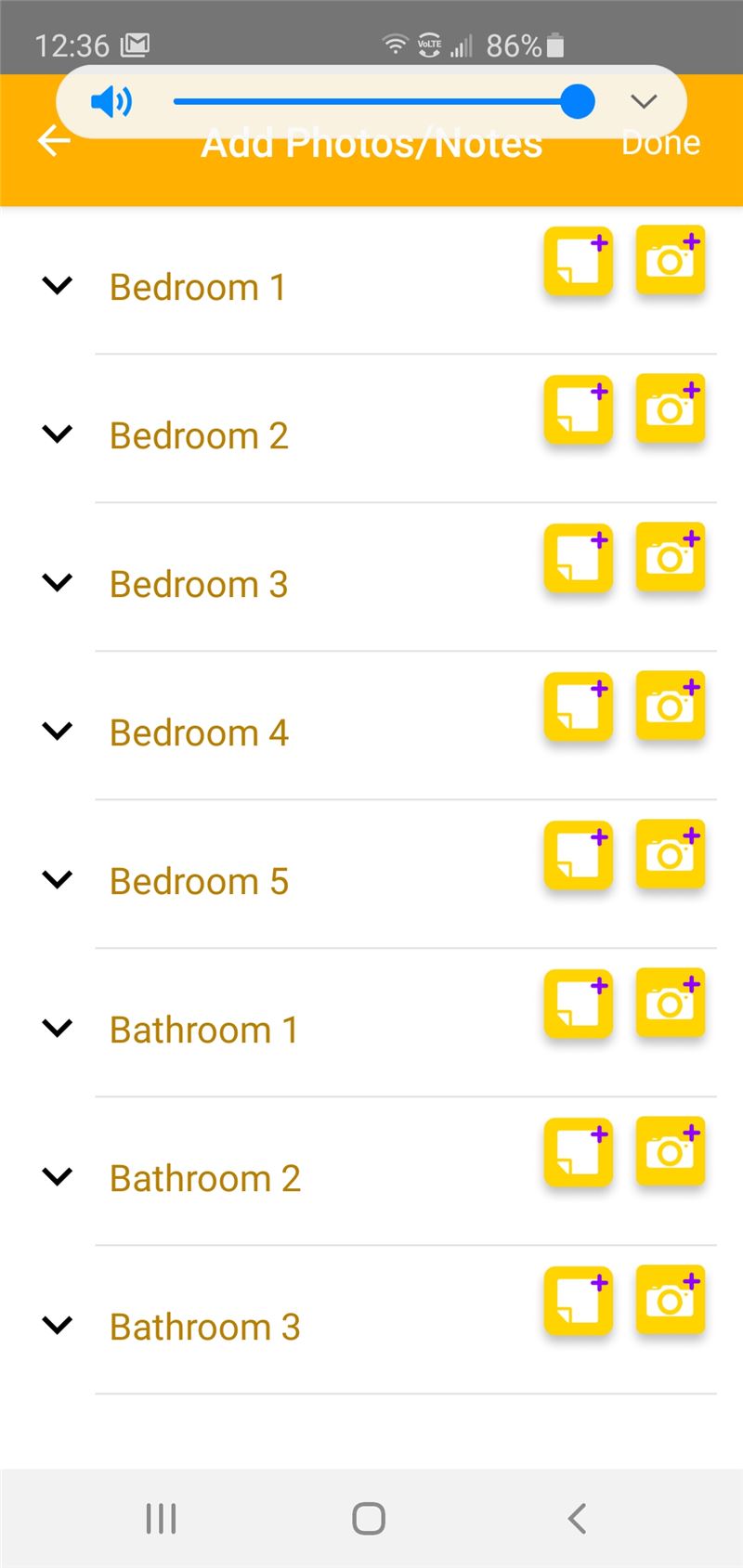Viewport: 743px width, 1568px height.
Task: Add a note to Bedroom 1
Action: [x=579, y=261]
